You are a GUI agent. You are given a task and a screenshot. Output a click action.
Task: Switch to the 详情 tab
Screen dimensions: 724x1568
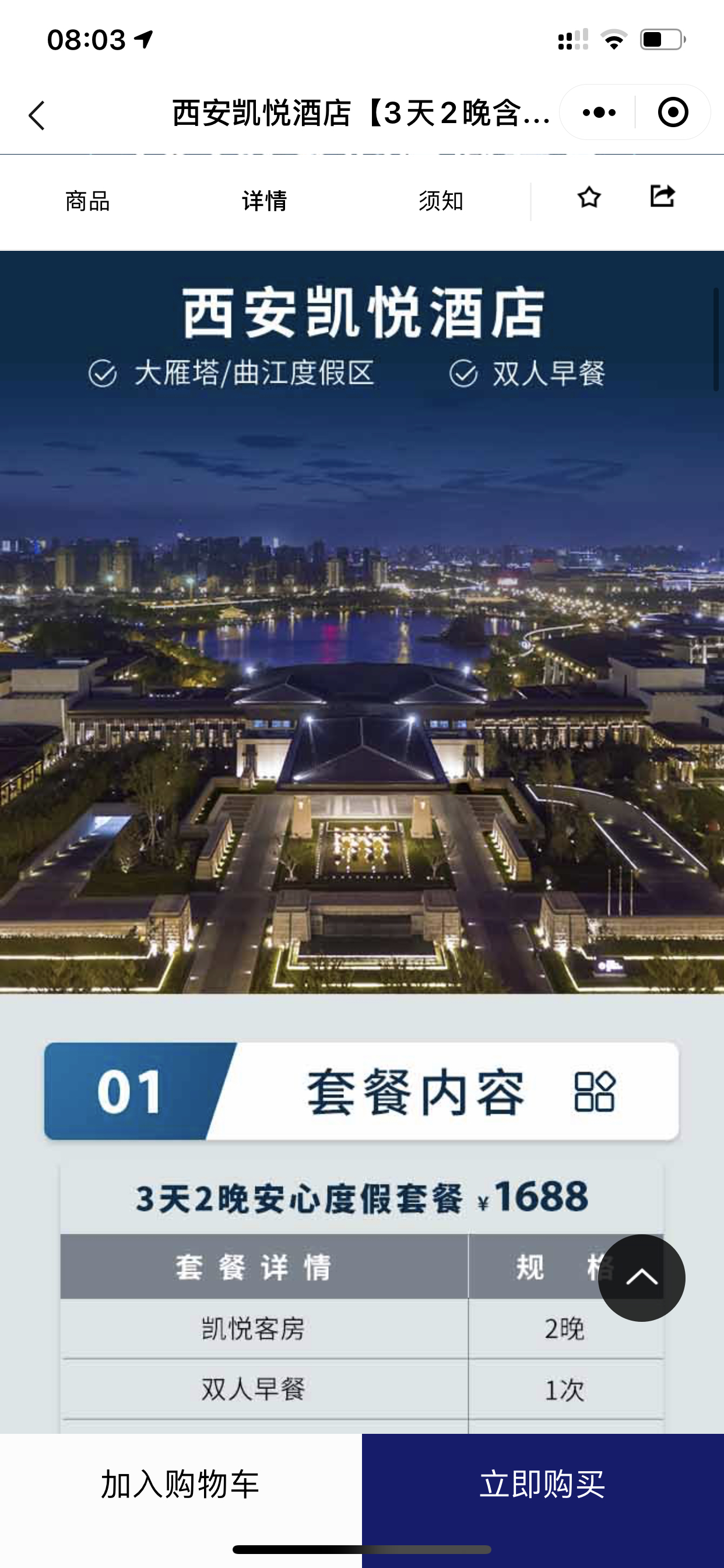click(264, 201)
